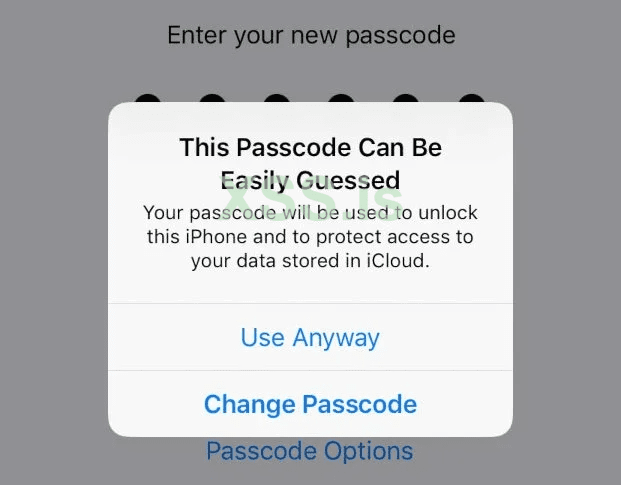Tap Change Passcode in the dialog
Screen dimensions: 621x485
pyautogui.click(x=310, y=404)
